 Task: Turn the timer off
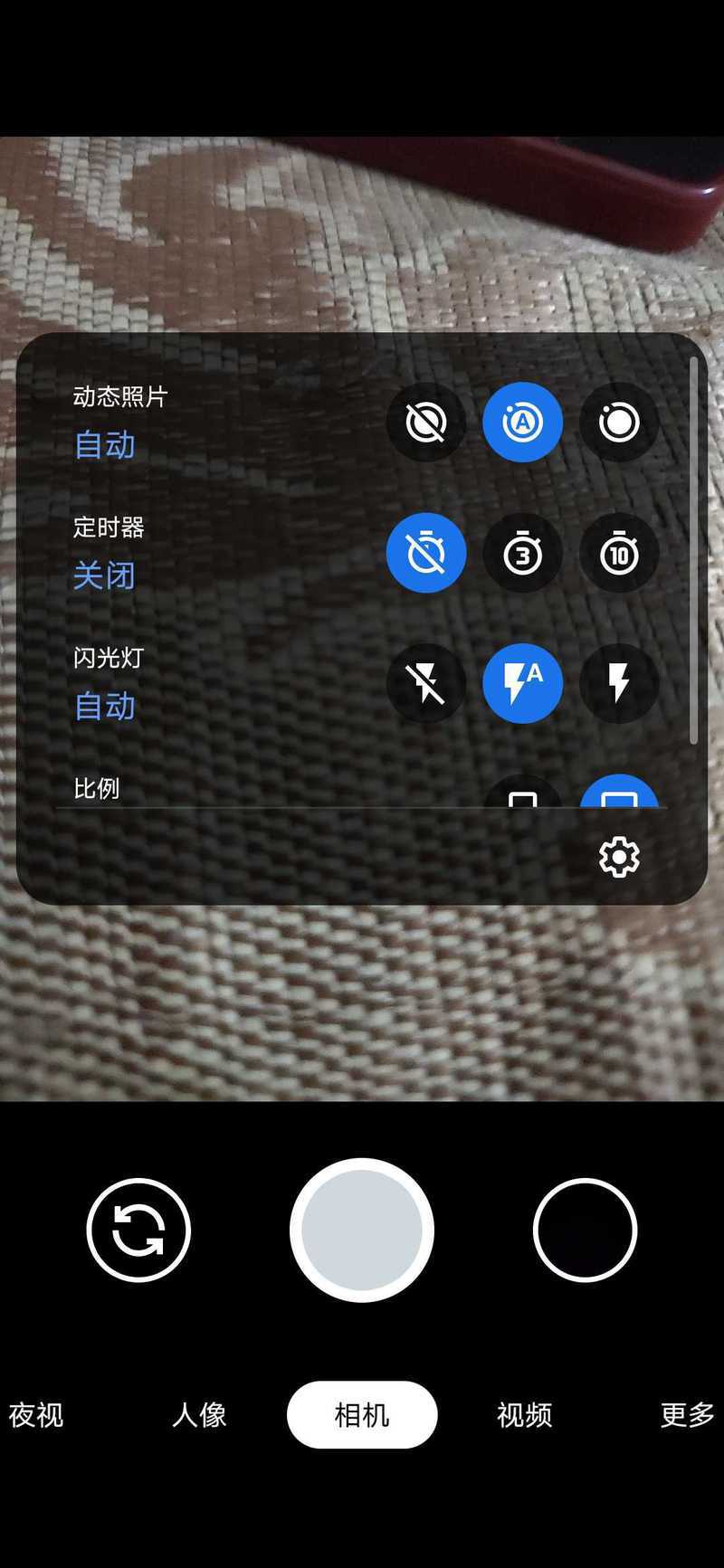coord(426,553)
